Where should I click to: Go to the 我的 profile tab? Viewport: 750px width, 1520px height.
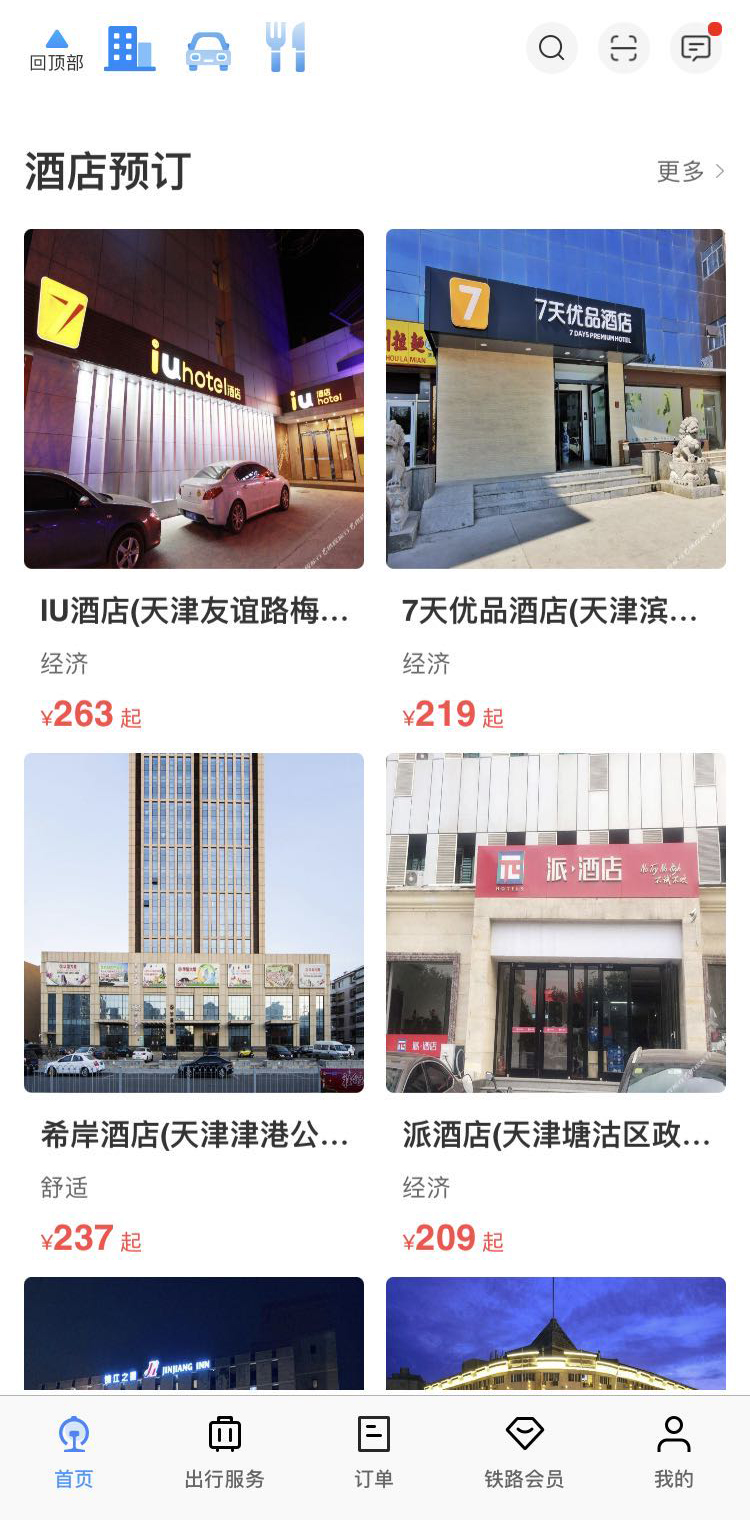674,1452
